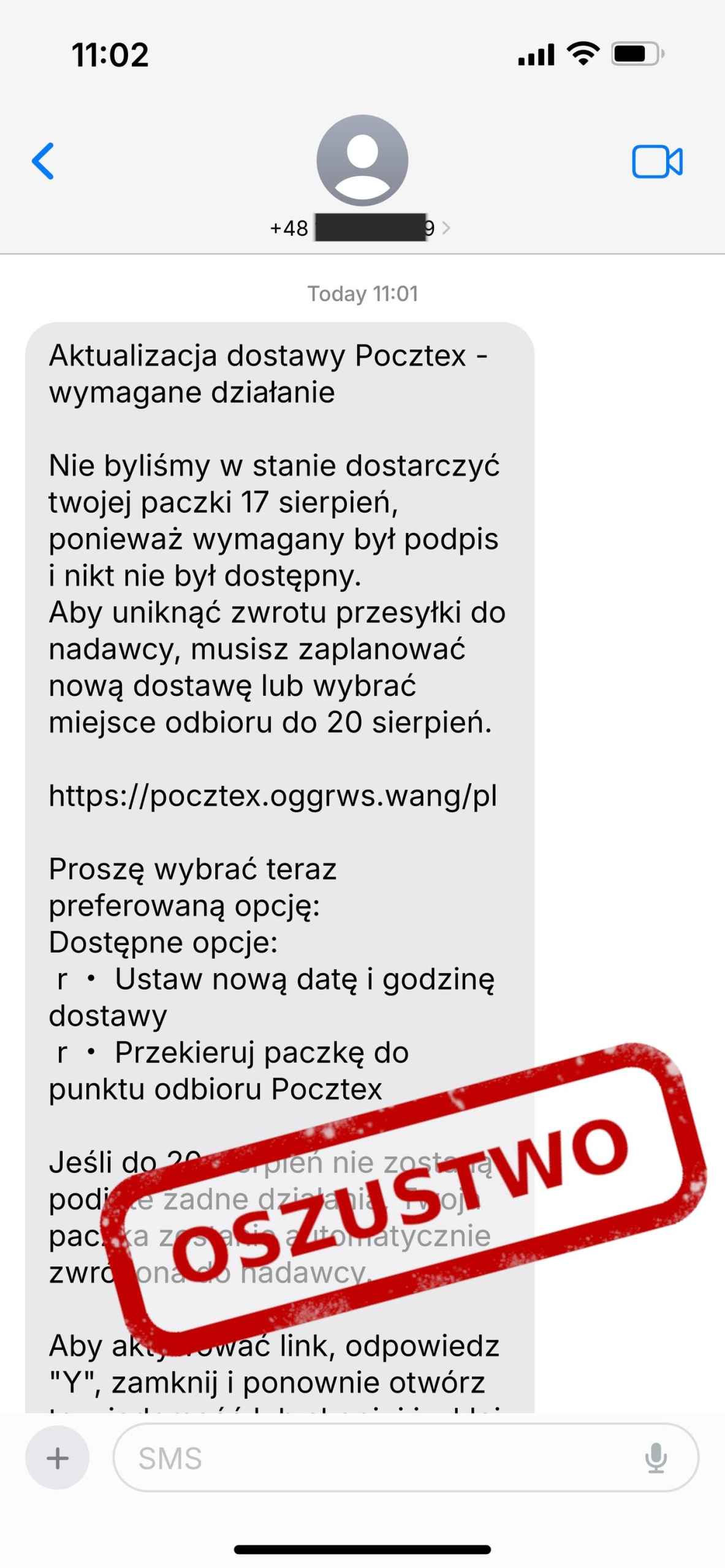Go back to the message list
The image size is (725, 1568).
coord(43,161)
